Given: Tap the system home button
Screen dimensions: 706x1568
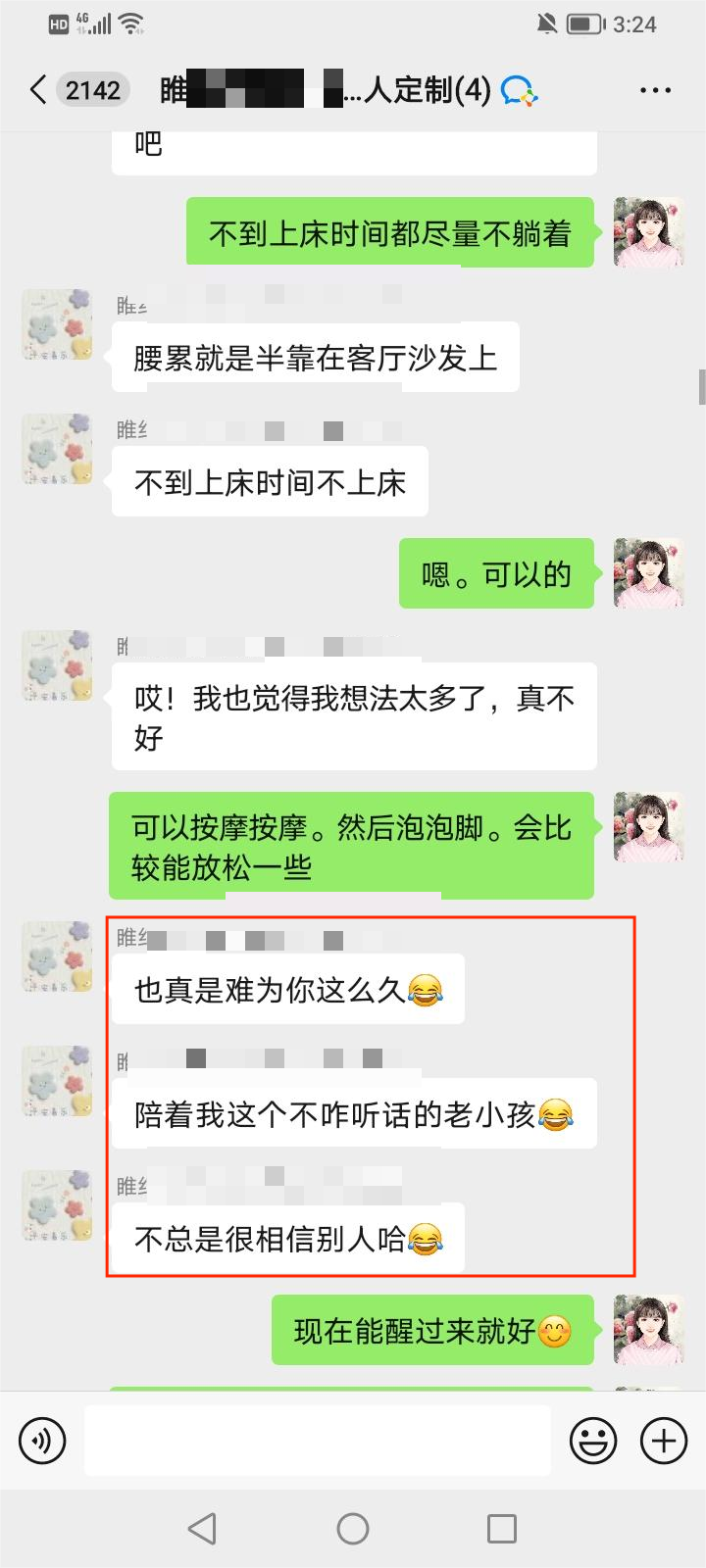Looking at the screenshot, I should point(353,1528).
